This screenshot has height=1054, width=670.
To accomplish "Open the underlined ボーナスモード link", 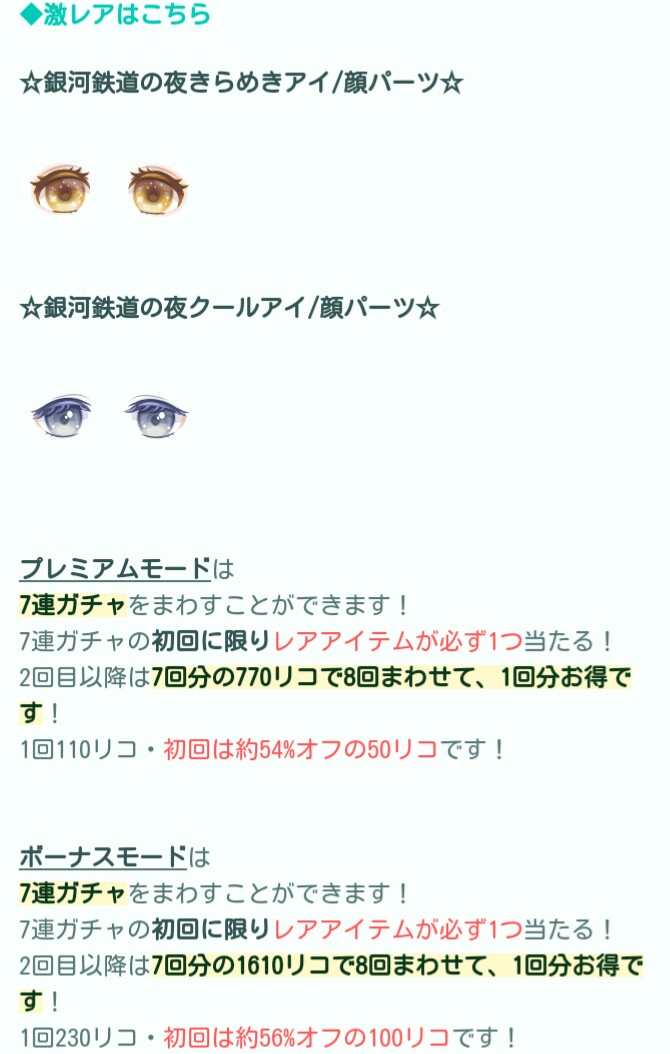I will pyautogui.click(x=103, y=857).
